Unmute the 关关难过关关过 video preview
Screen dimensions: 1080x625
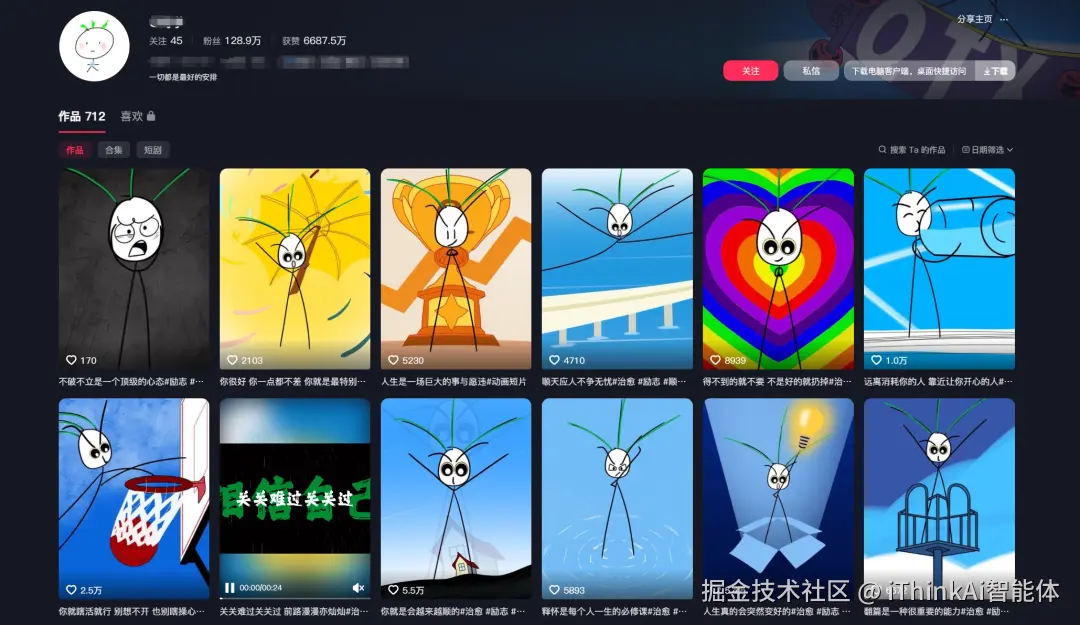(x=358, y=588)
